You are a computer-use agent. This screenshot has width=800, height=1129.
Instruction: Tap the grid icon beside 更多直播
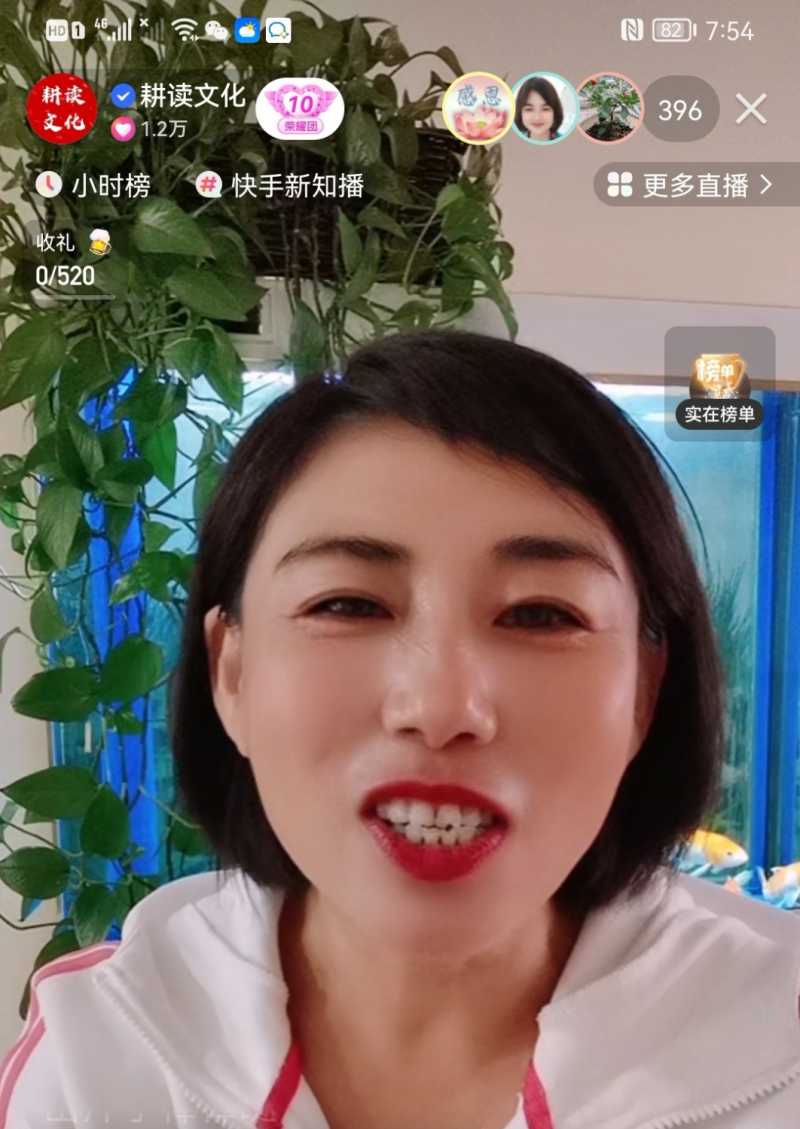617,186
